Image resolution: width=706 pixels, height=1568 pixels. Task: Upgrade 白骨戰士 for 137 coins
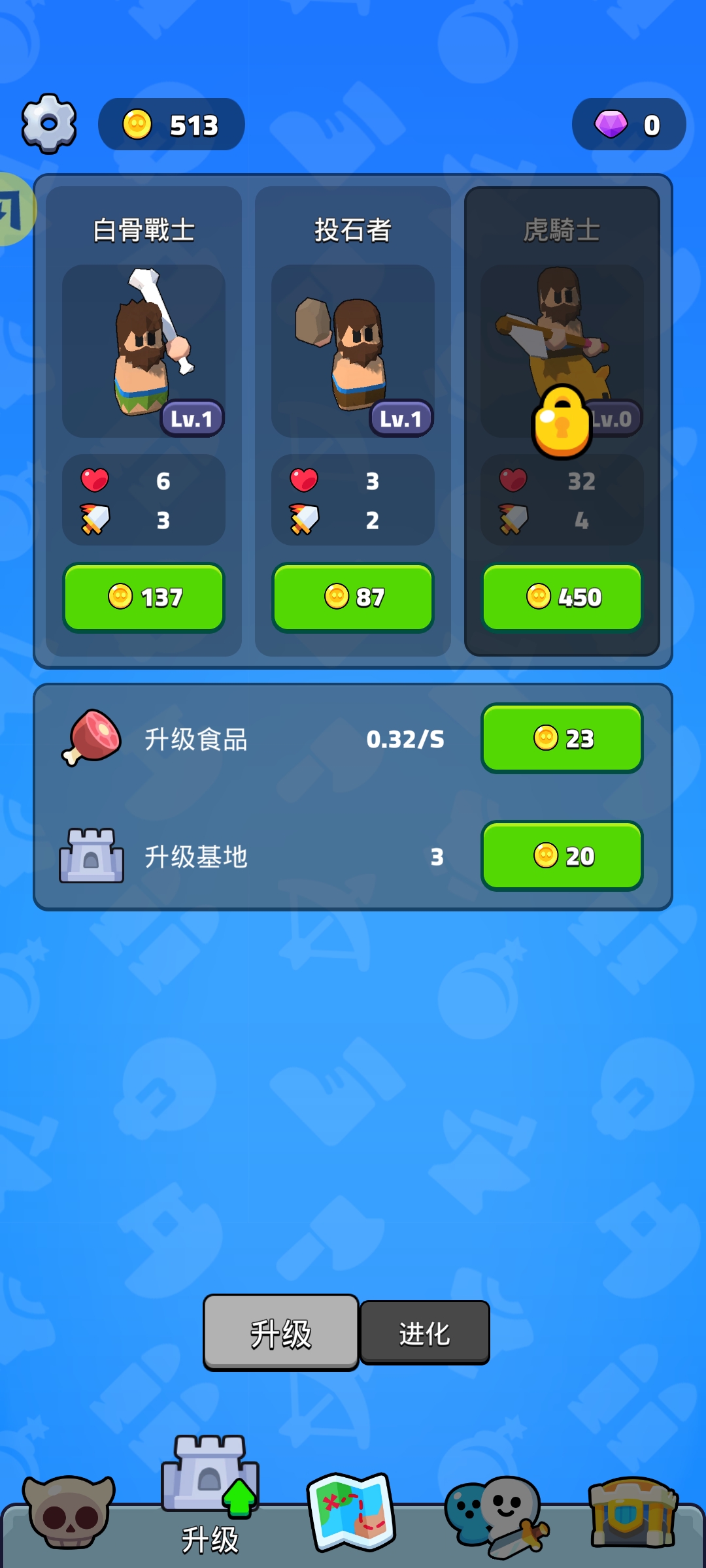click(144, 598)
